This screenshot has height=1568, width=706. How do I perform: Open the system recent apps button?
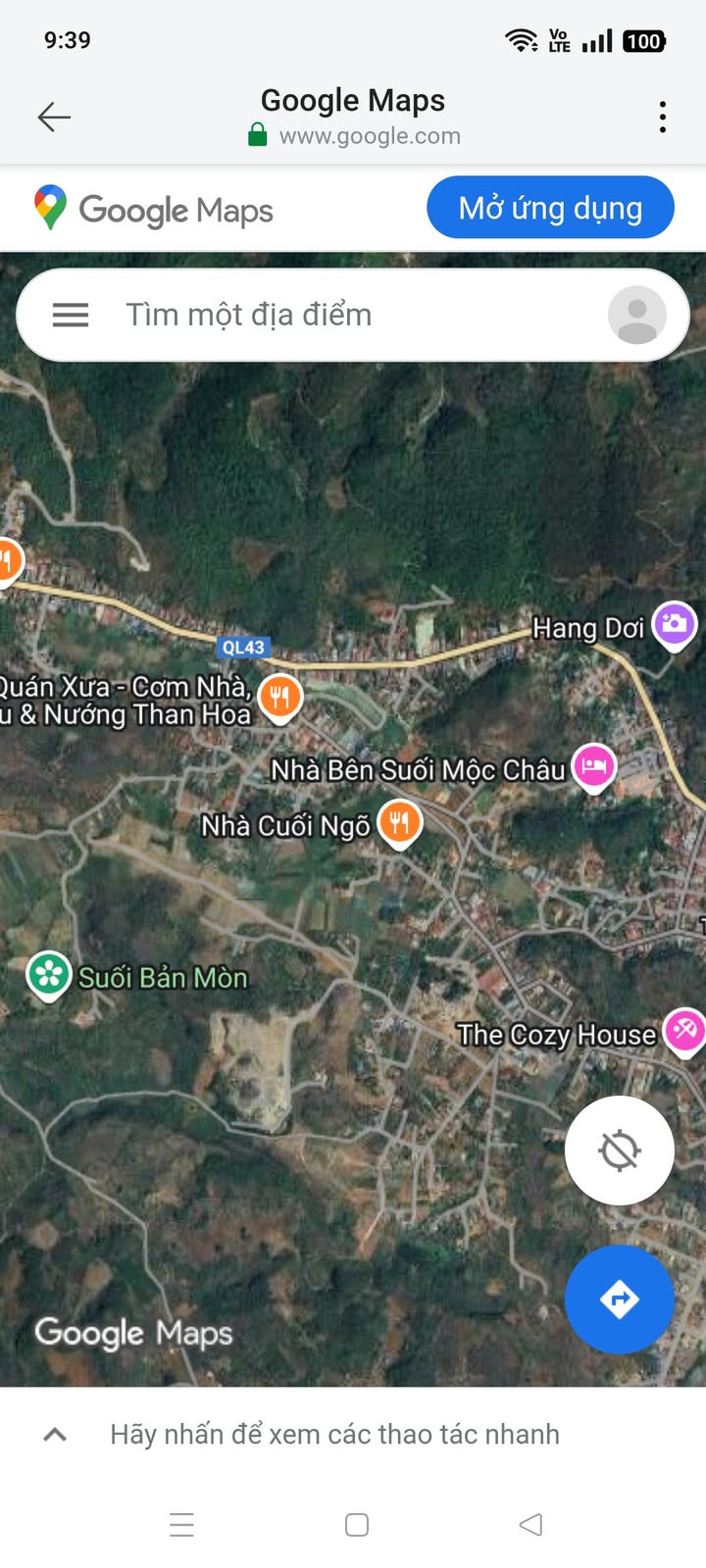181,1525
